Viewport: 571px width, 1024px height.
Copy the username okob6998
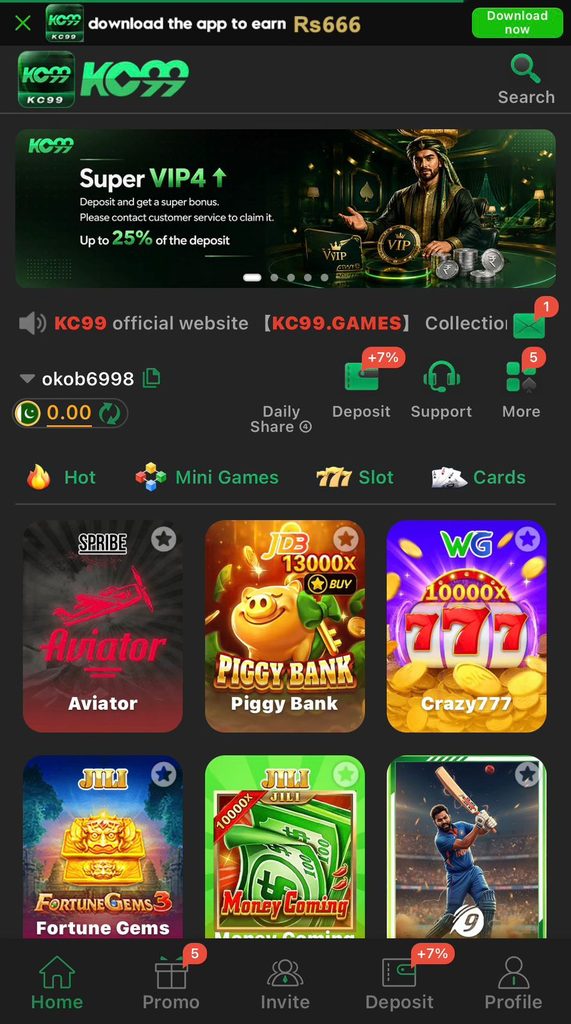point(152,377)
